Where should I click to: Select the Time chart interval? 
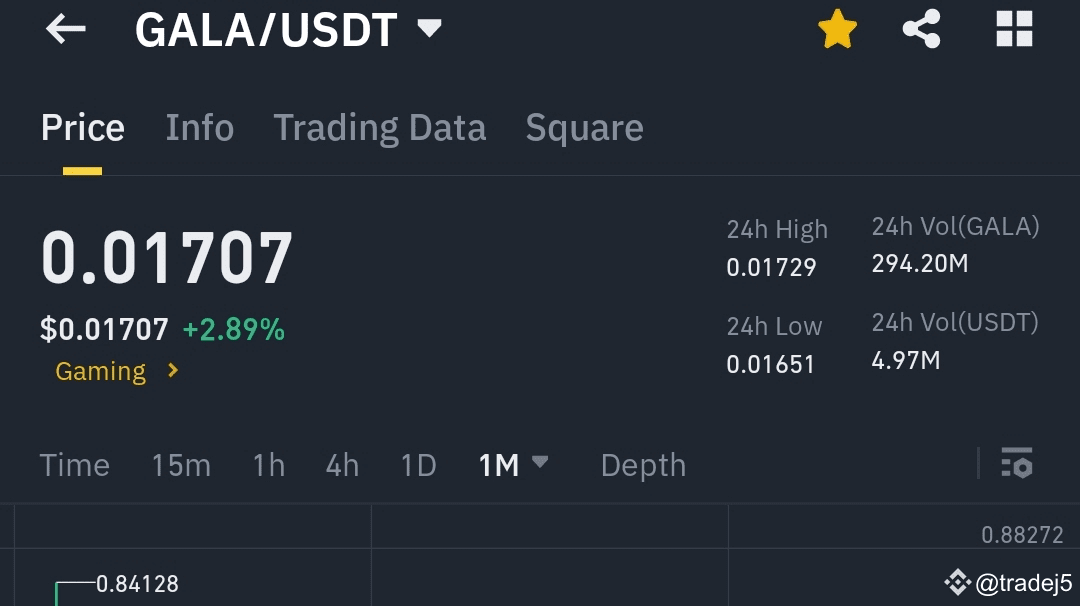tap(74, 466)
